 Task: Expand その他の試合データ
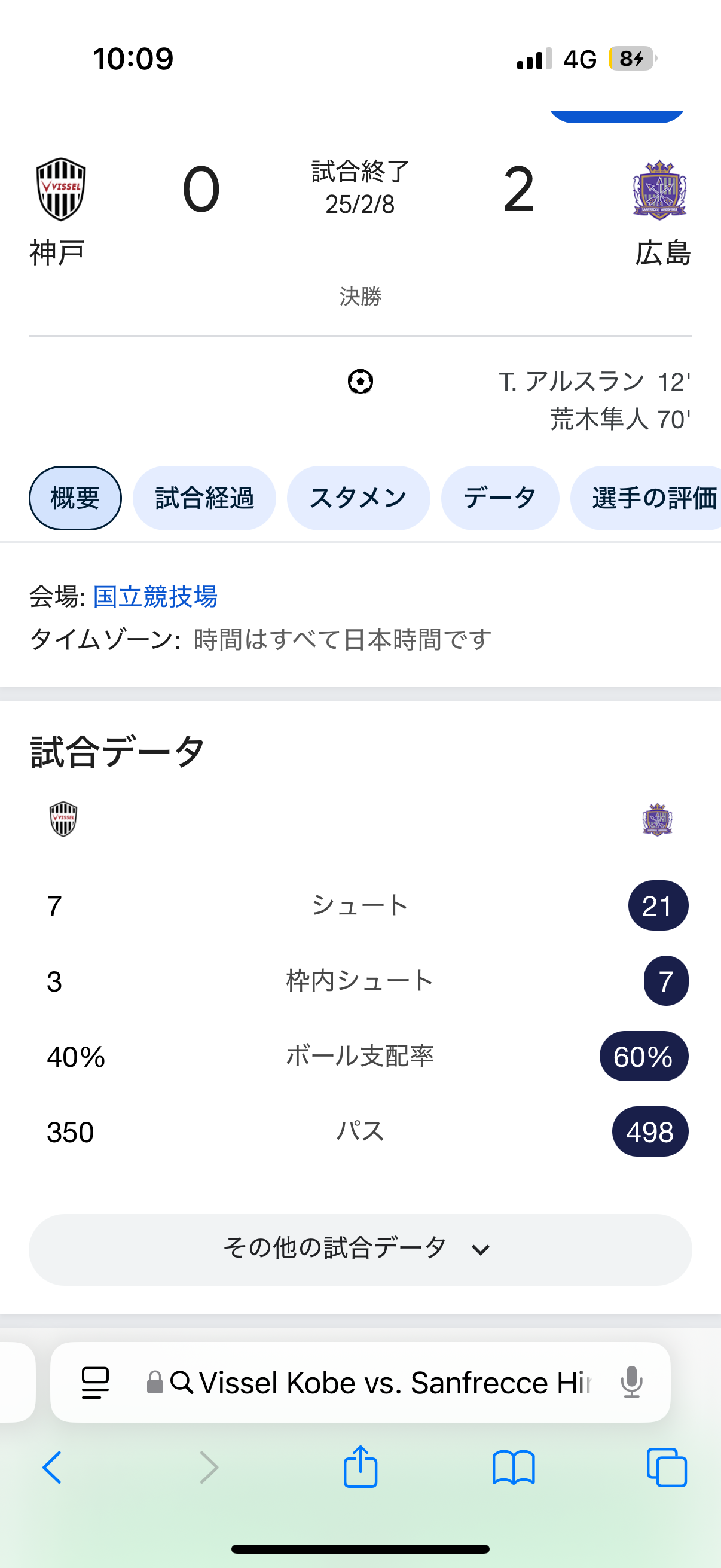point(360,1250)
